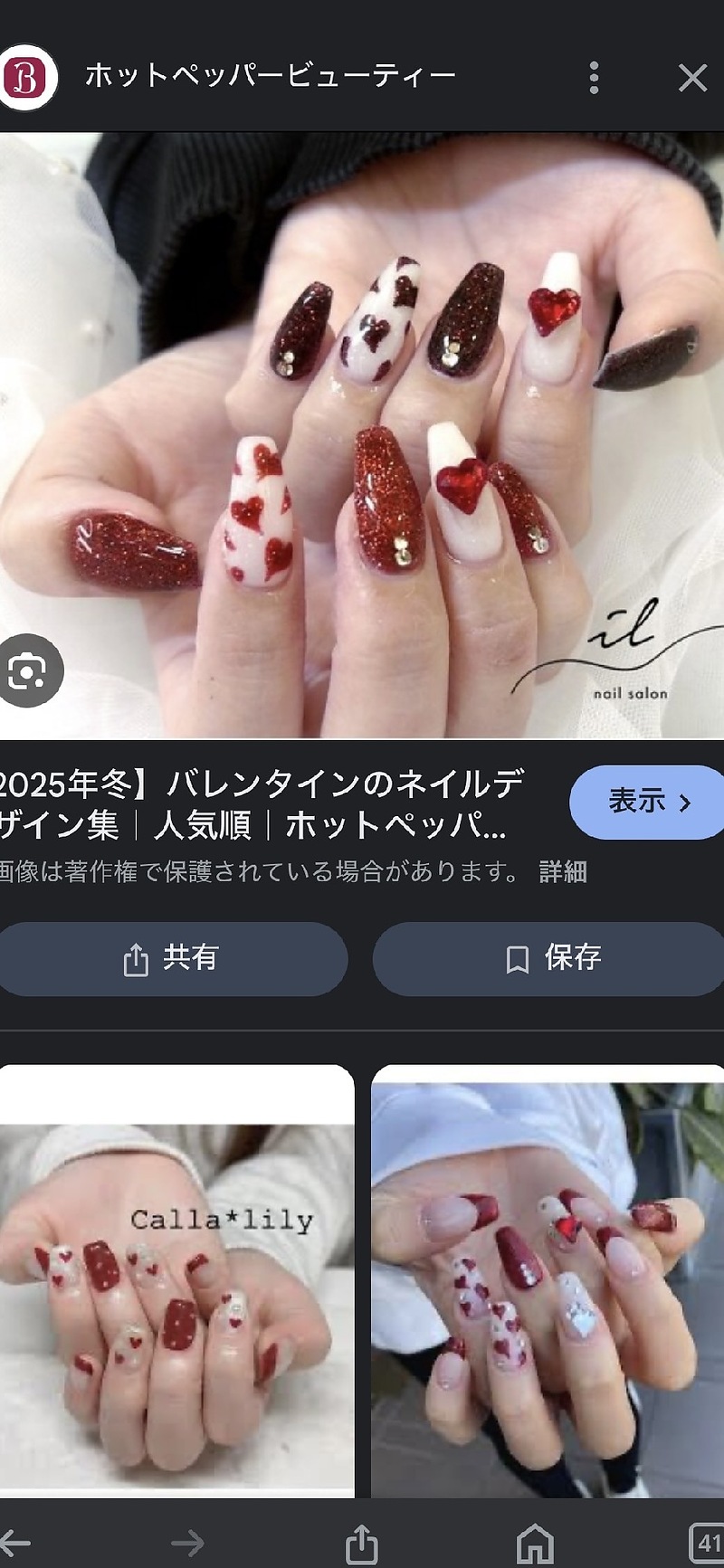Save the image with 保存
Image resolution: width=724 pixels, height=1568 pixels.
(x=552, y=958)
